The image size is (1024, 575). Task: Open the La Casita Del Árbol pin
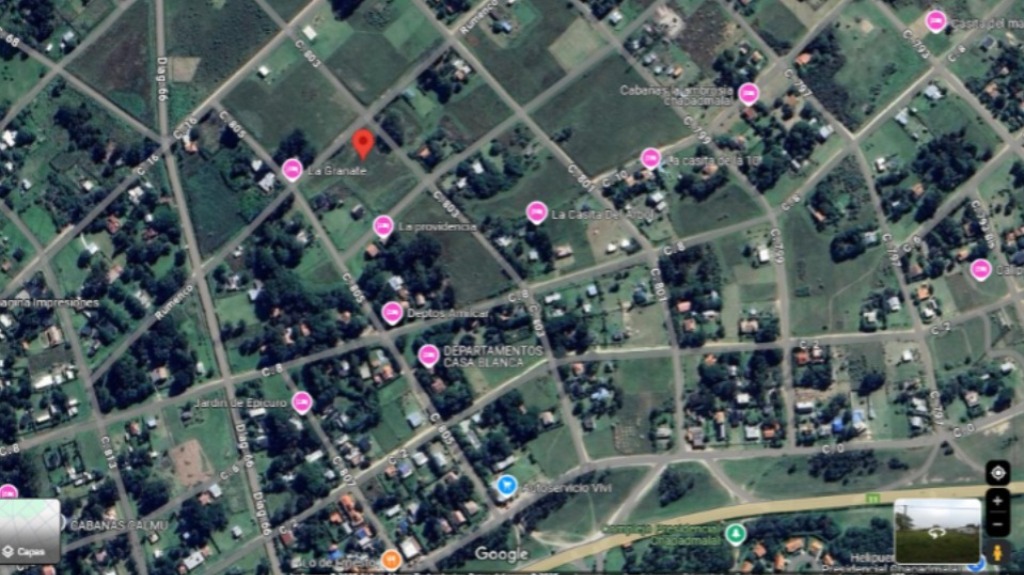click(x=537, y=212)
